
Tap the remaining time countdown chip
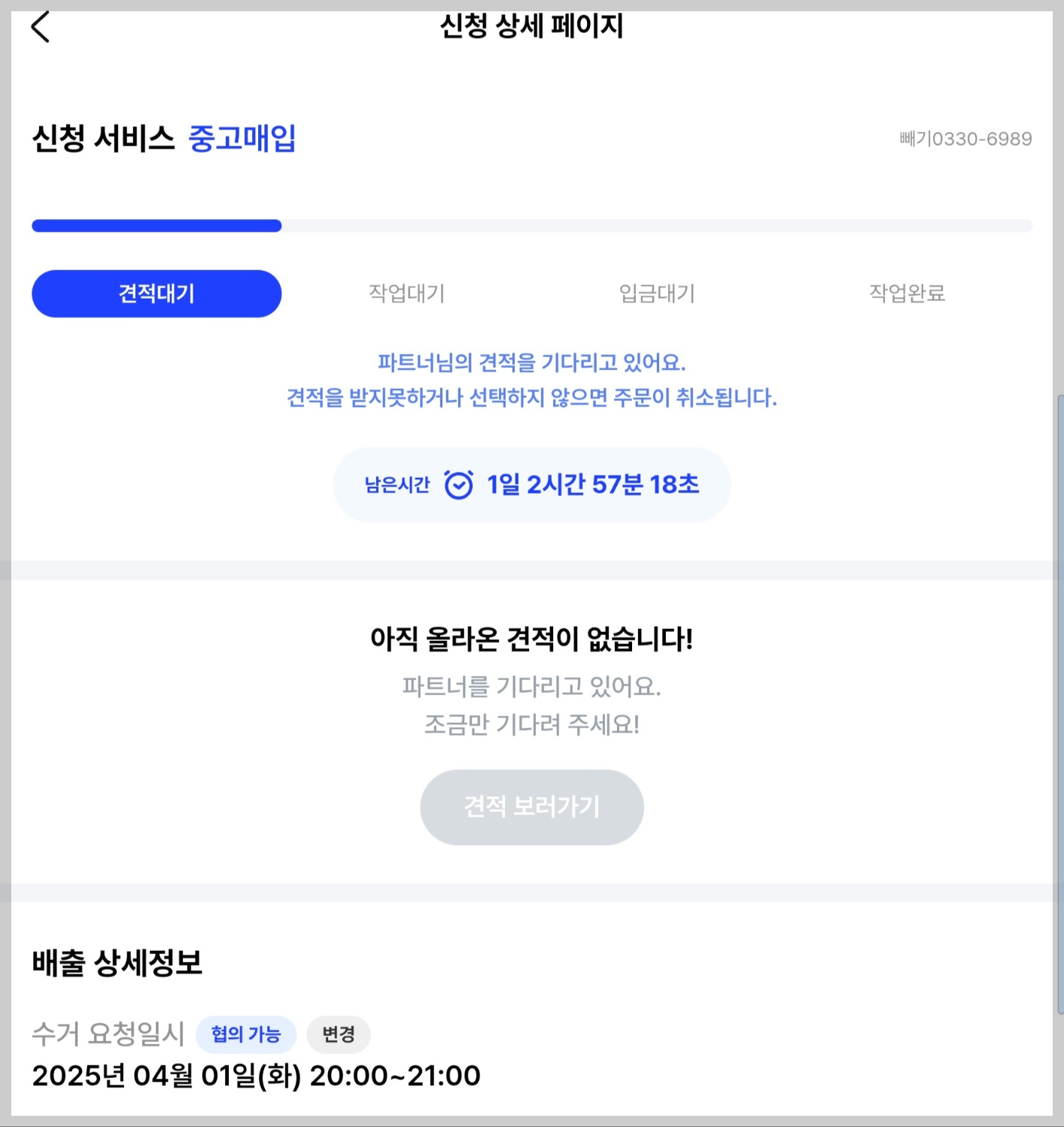(x=532, y=485)
